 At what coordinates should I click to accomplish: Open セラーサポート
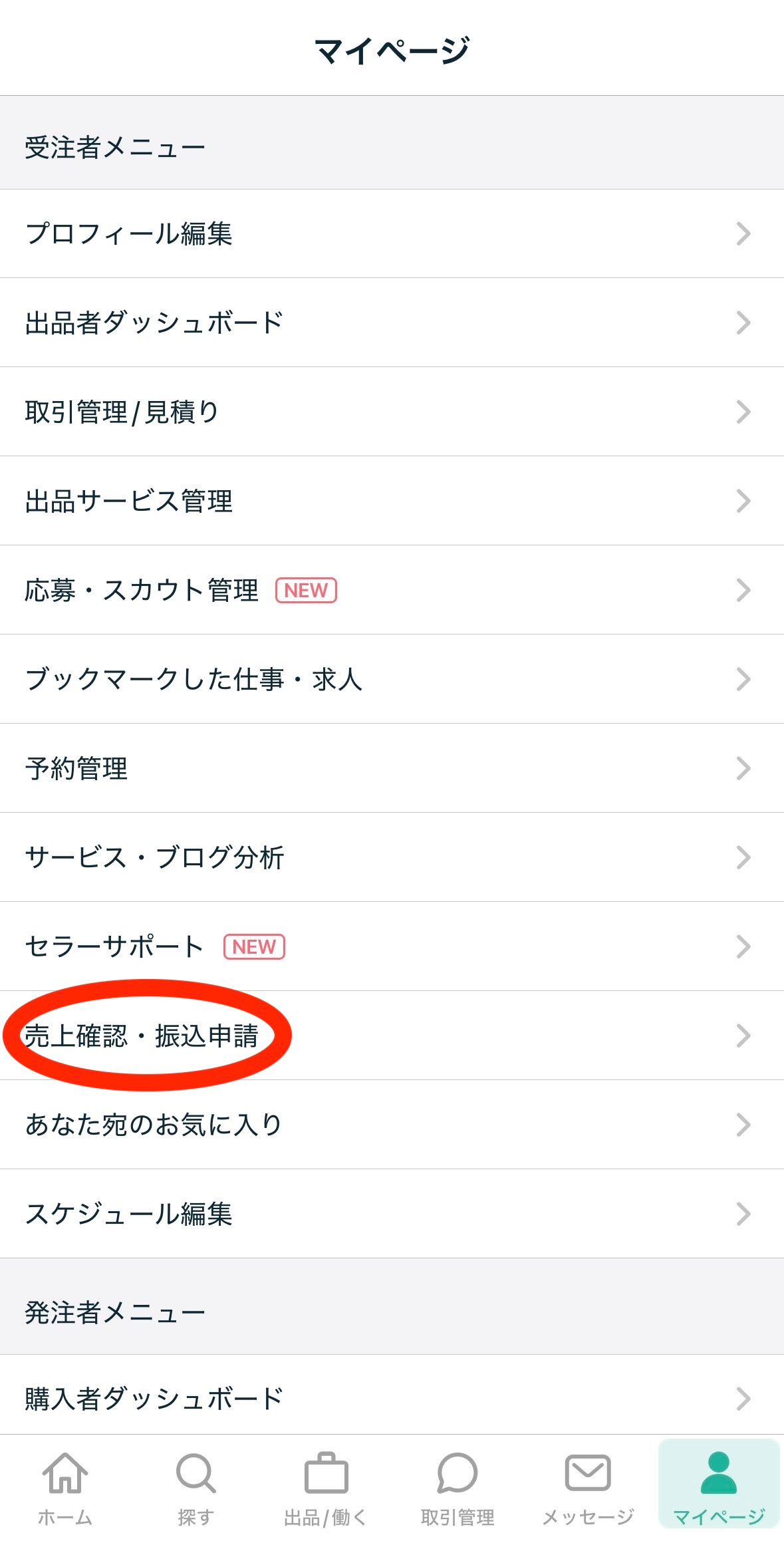click(392, 946)
